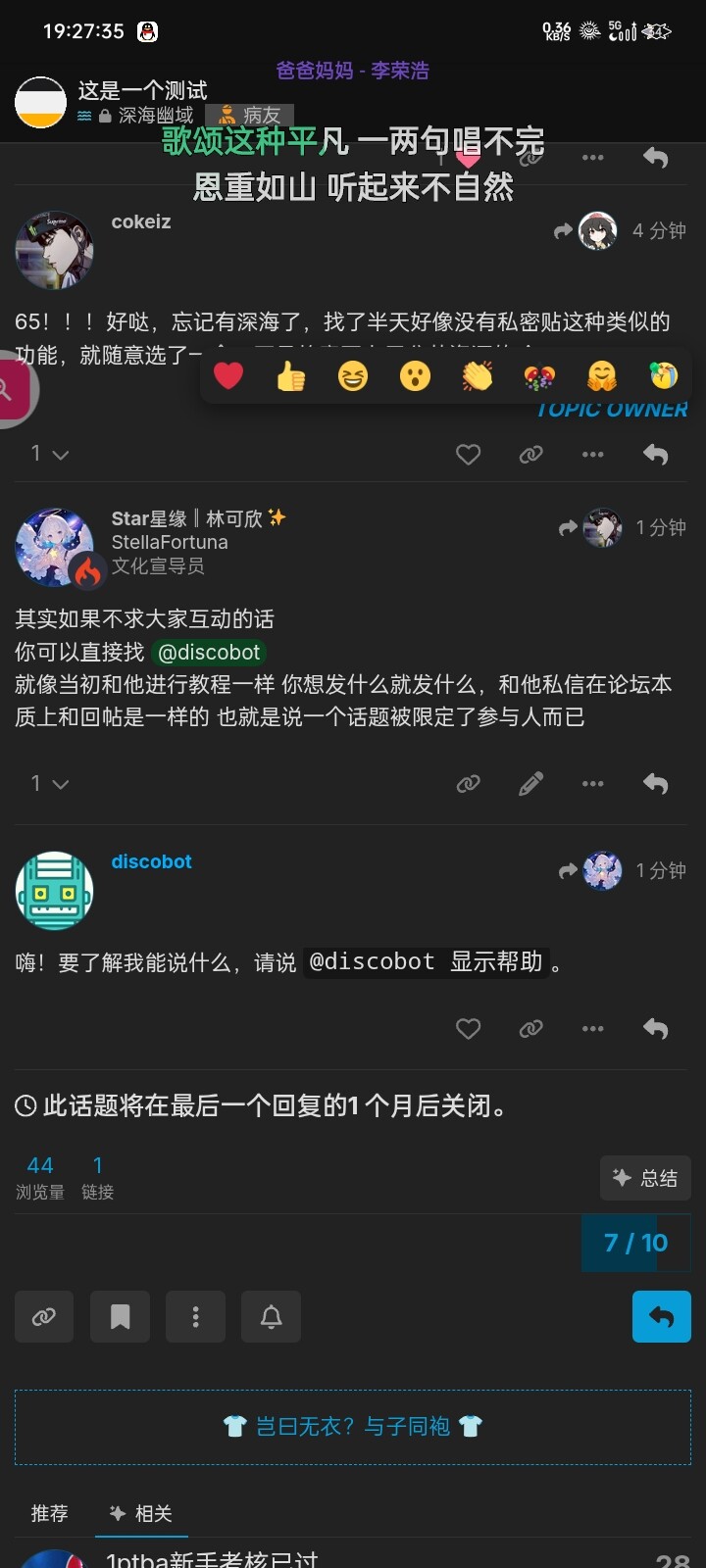Edit Star星缘's post with the pencil
Screen dimensions: 706x1568
tap(530, 784)
